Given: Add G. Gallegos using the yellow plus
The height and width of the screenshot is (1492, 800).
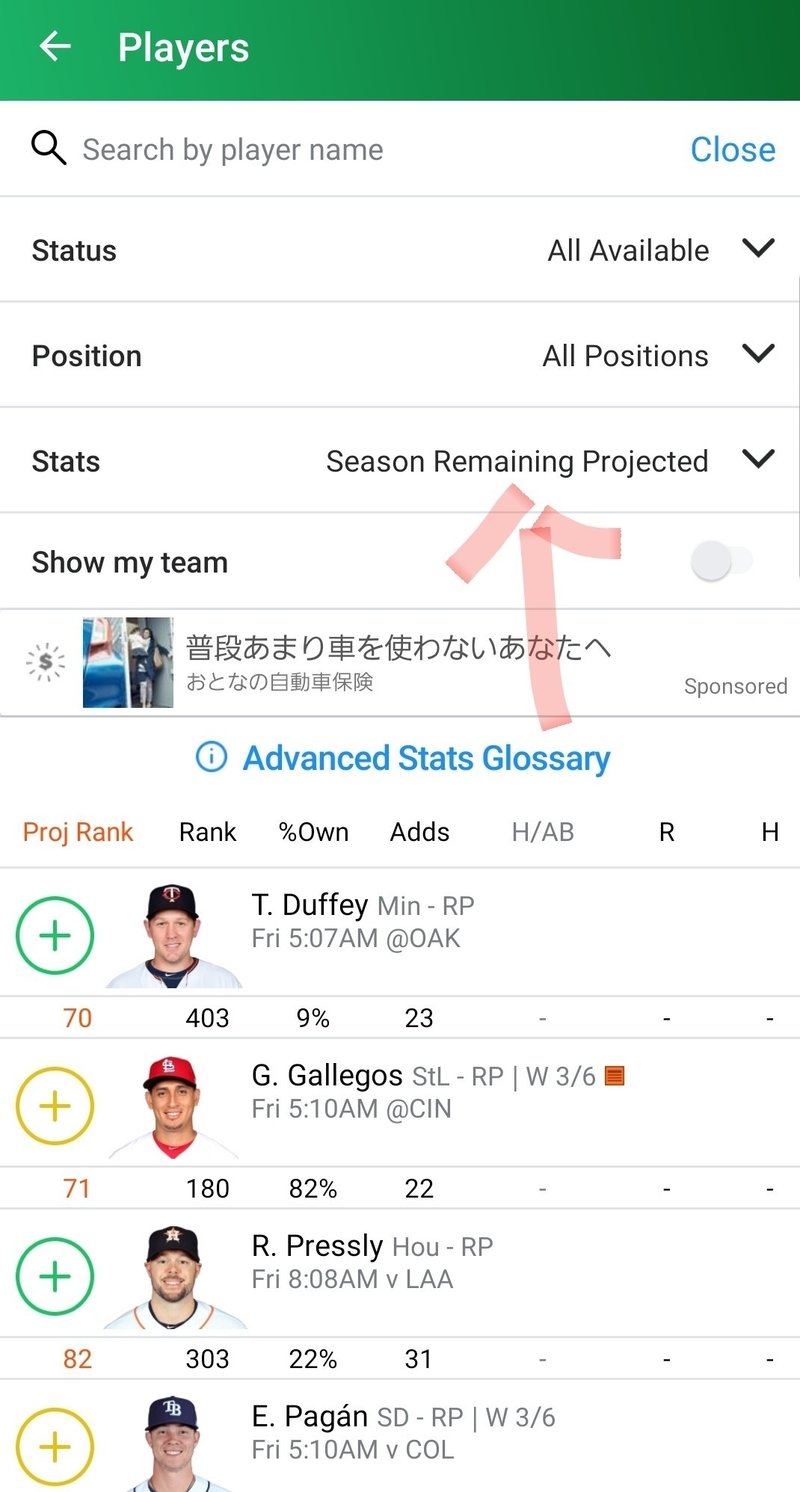Looking at the screenshot, I should (55, 1107).
